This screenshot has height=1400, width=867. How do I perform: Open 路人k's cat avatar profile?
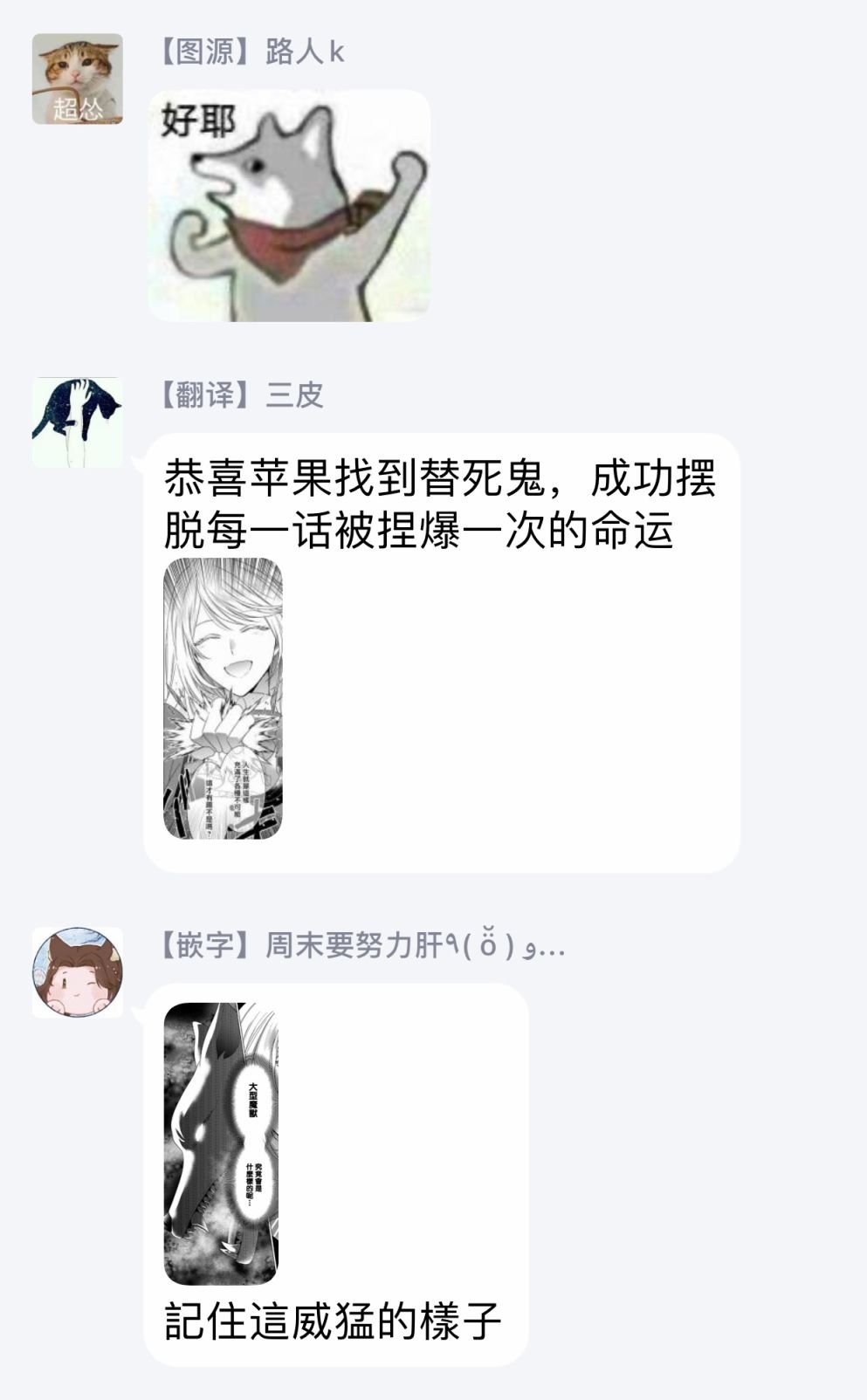pos(77,79)
